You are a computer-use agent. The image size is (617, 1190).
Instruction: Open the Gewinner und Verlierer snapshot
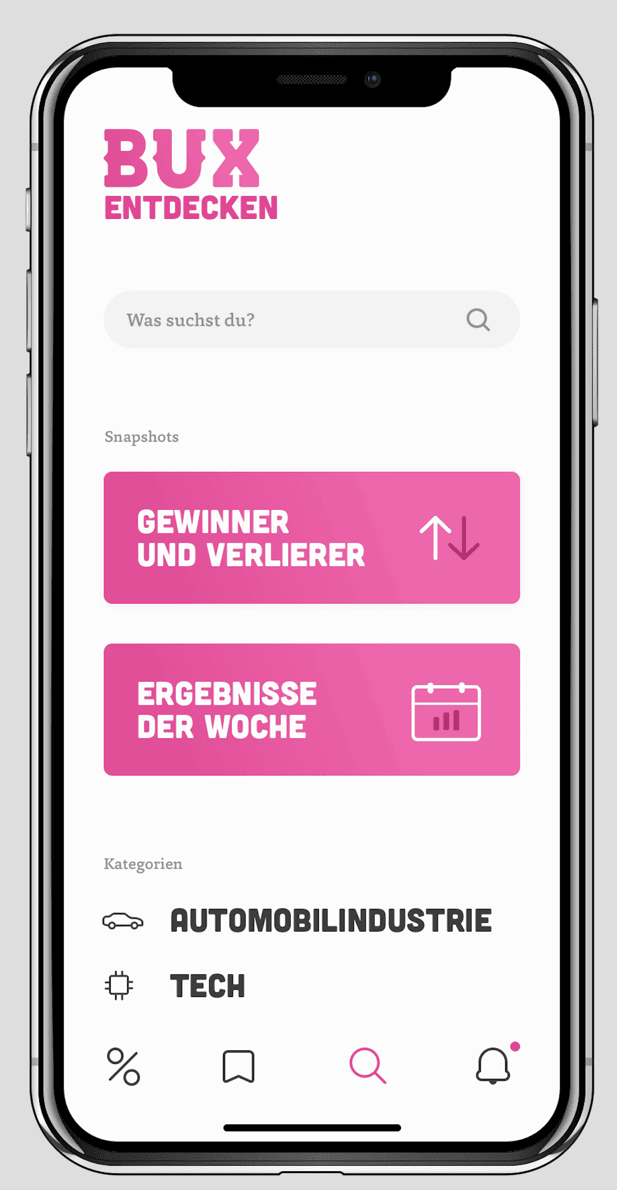click(x=311, y=538)
